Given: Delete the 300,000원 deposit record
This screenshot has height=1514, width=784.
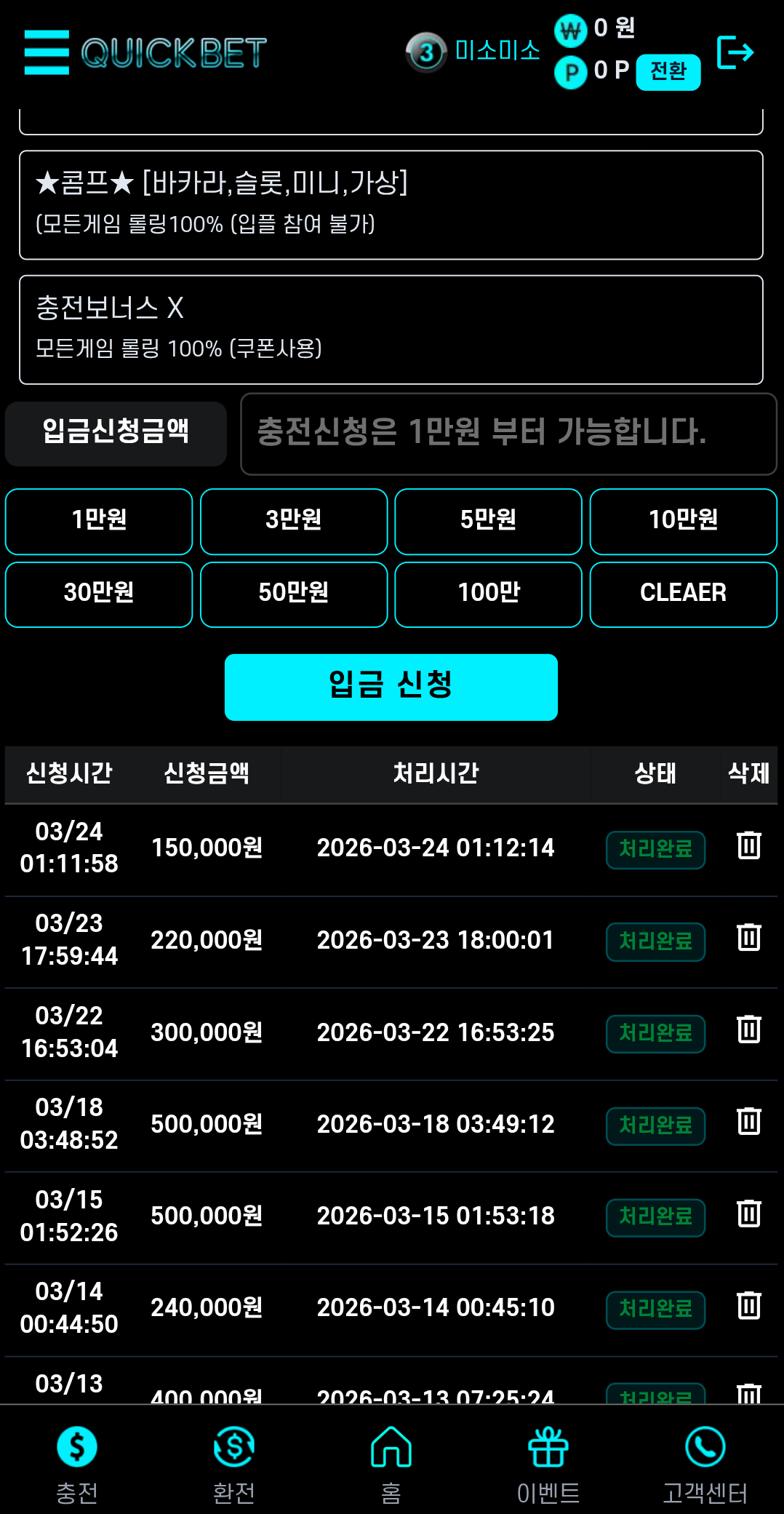Looking at the screenshot, I should click(x=748, y=1029).
